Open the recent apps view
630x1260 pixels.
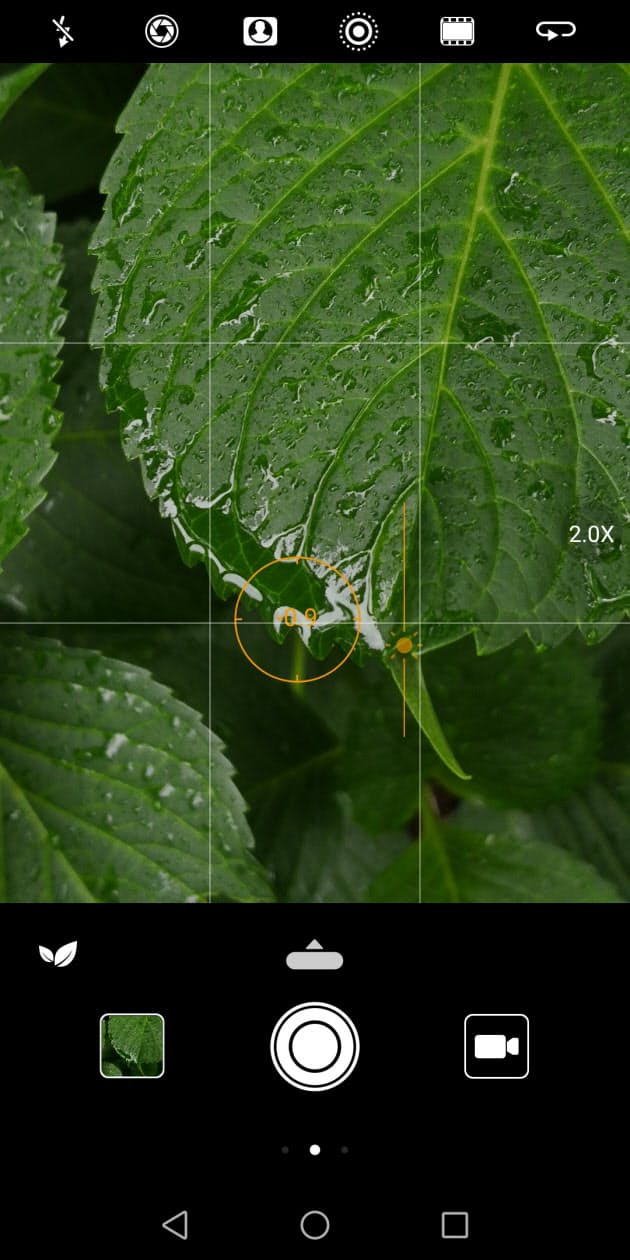(455, 1225)
